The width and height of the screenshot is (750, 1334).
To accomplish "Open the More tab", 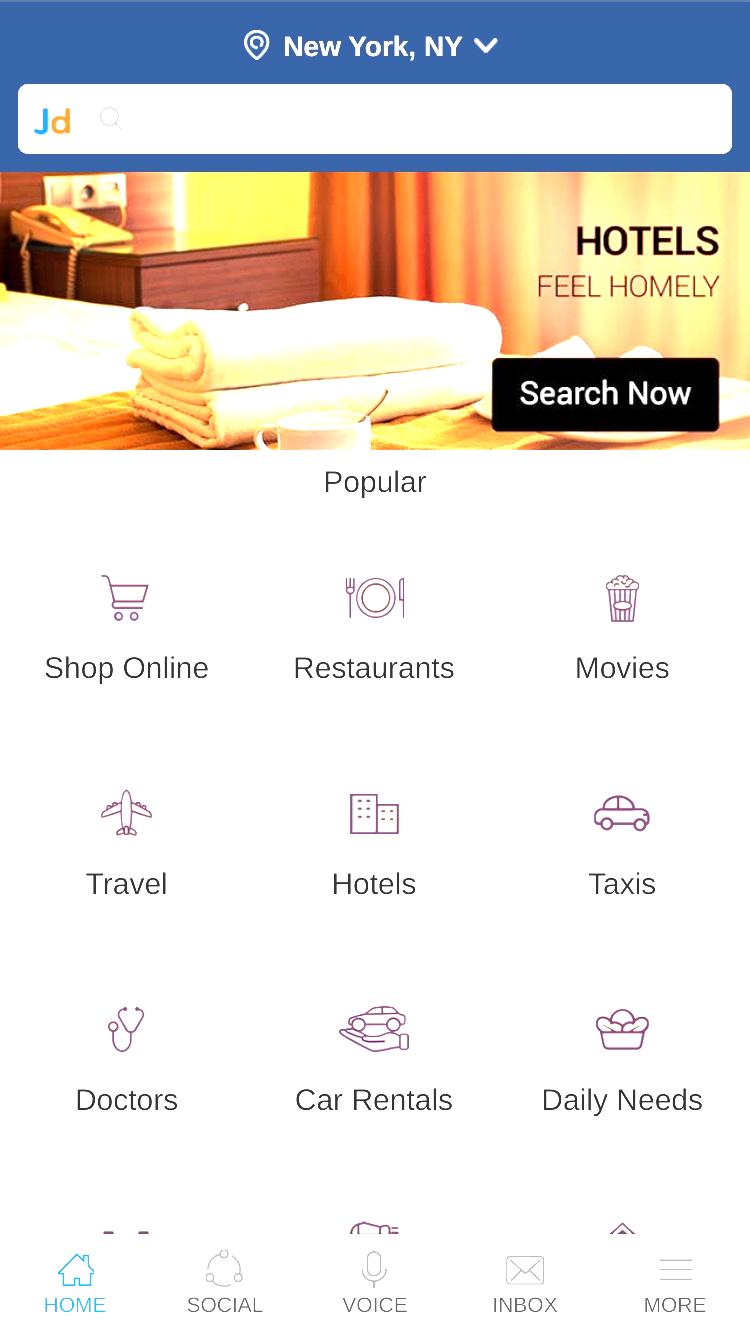I will (x=675, y=1283).
